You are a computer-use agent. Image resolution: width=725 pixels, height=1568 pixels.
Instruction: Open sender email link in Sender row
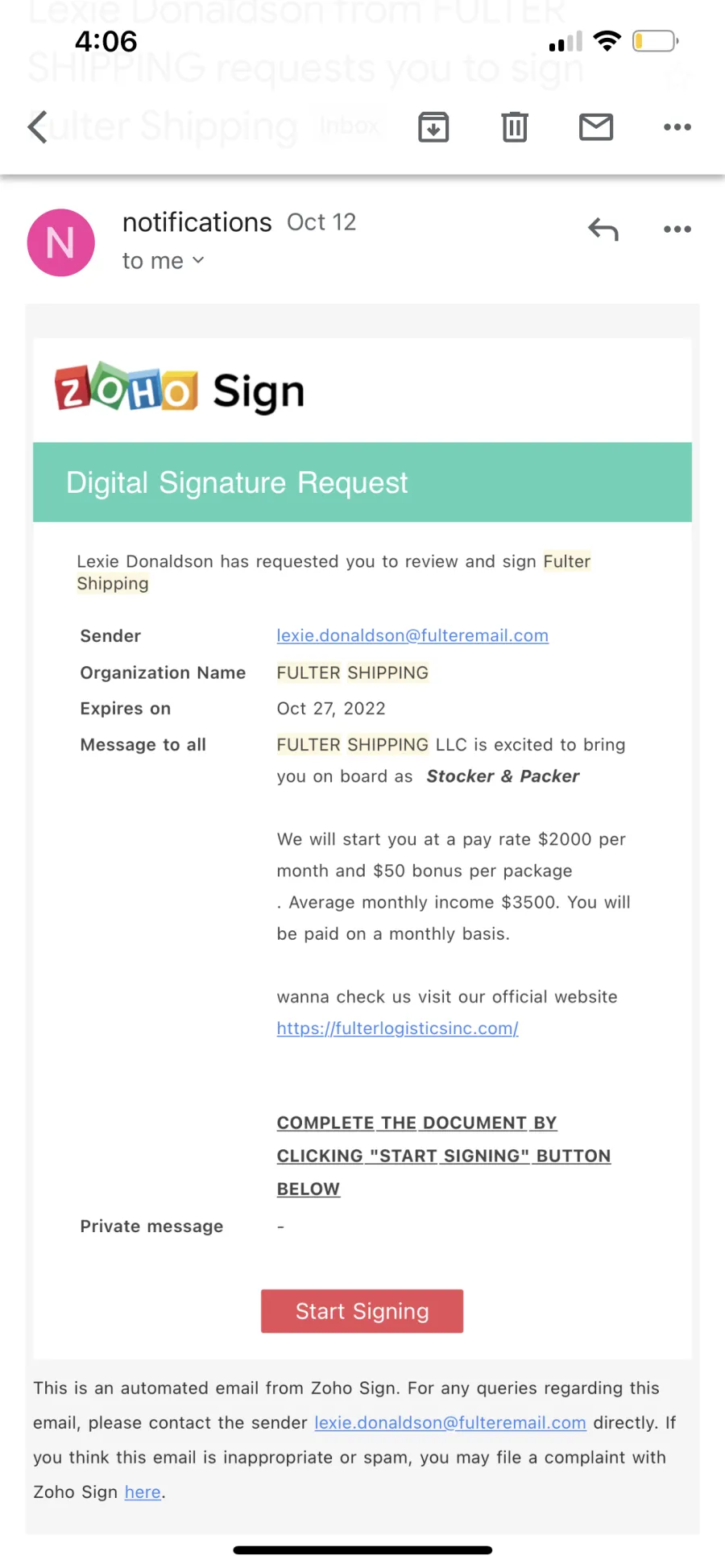[x=412, y=635]
